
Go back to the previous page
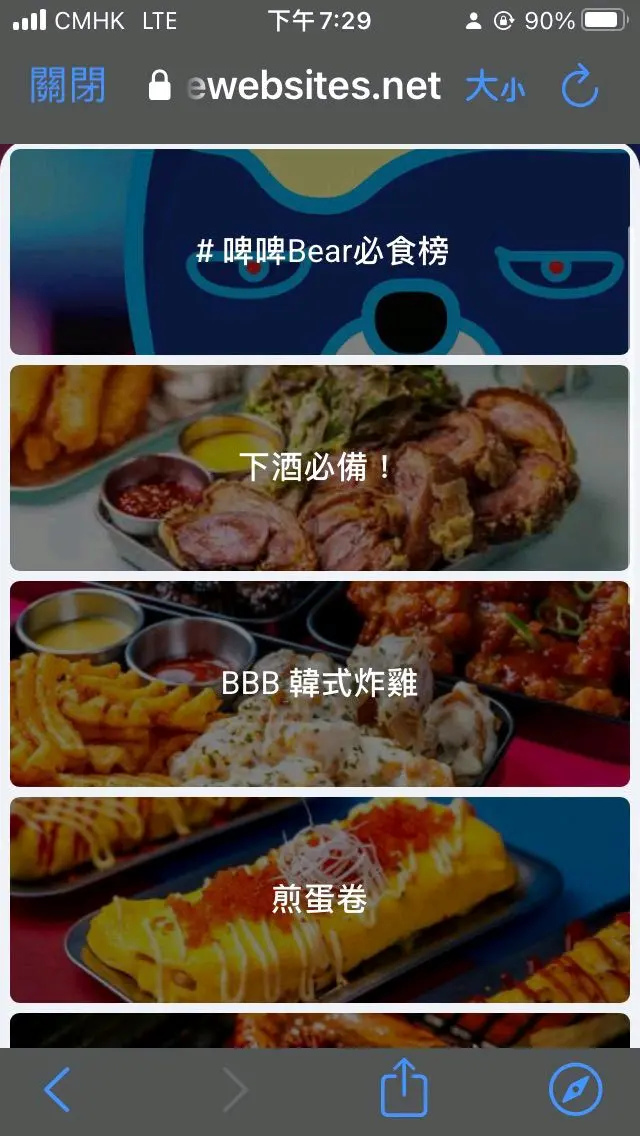pos(58,1089)
